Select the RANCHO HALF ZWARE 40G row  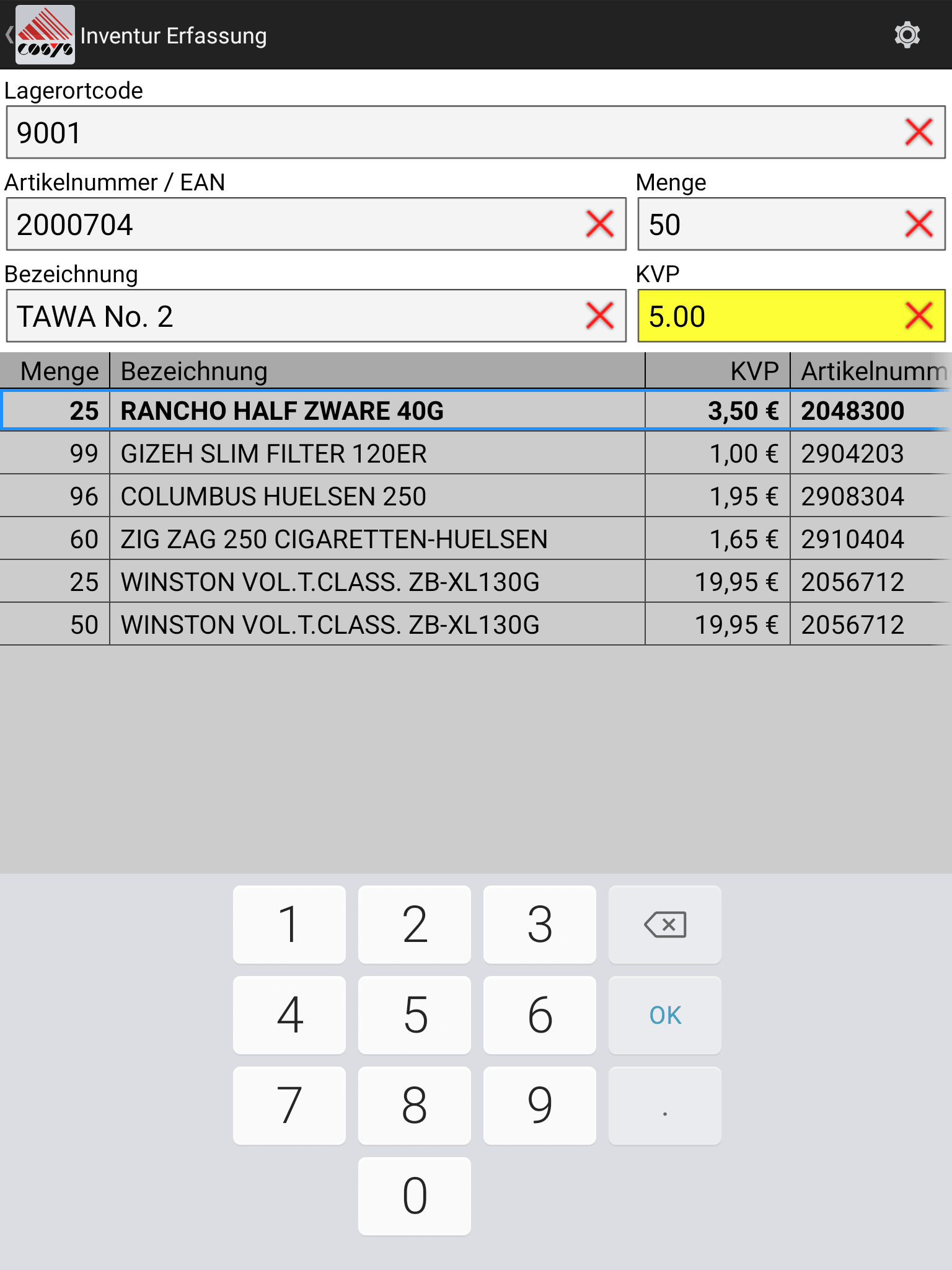[372, 411]
